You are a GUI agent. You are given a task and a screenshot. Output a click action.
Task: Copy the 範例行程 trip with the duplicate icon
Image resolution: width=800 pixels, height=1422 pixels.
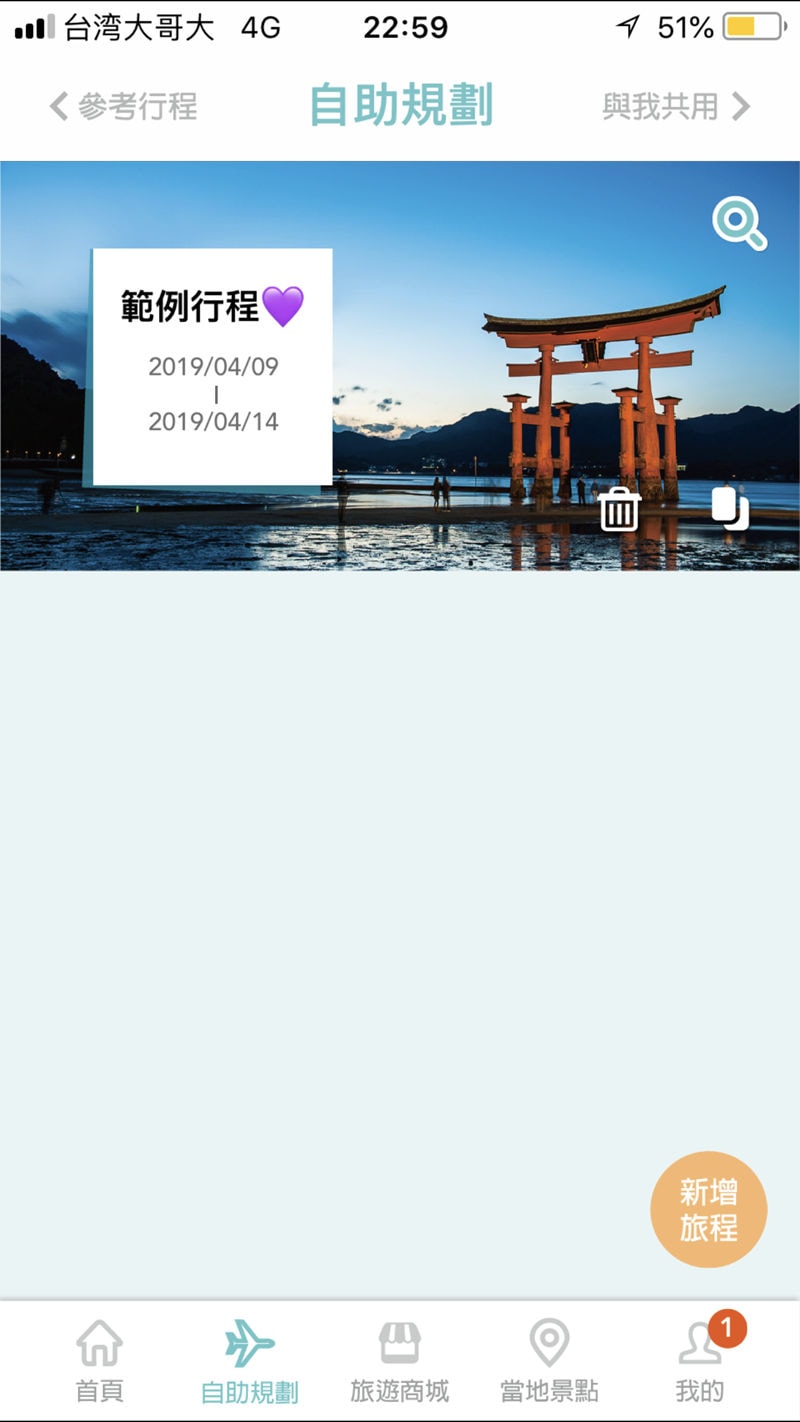729,507
